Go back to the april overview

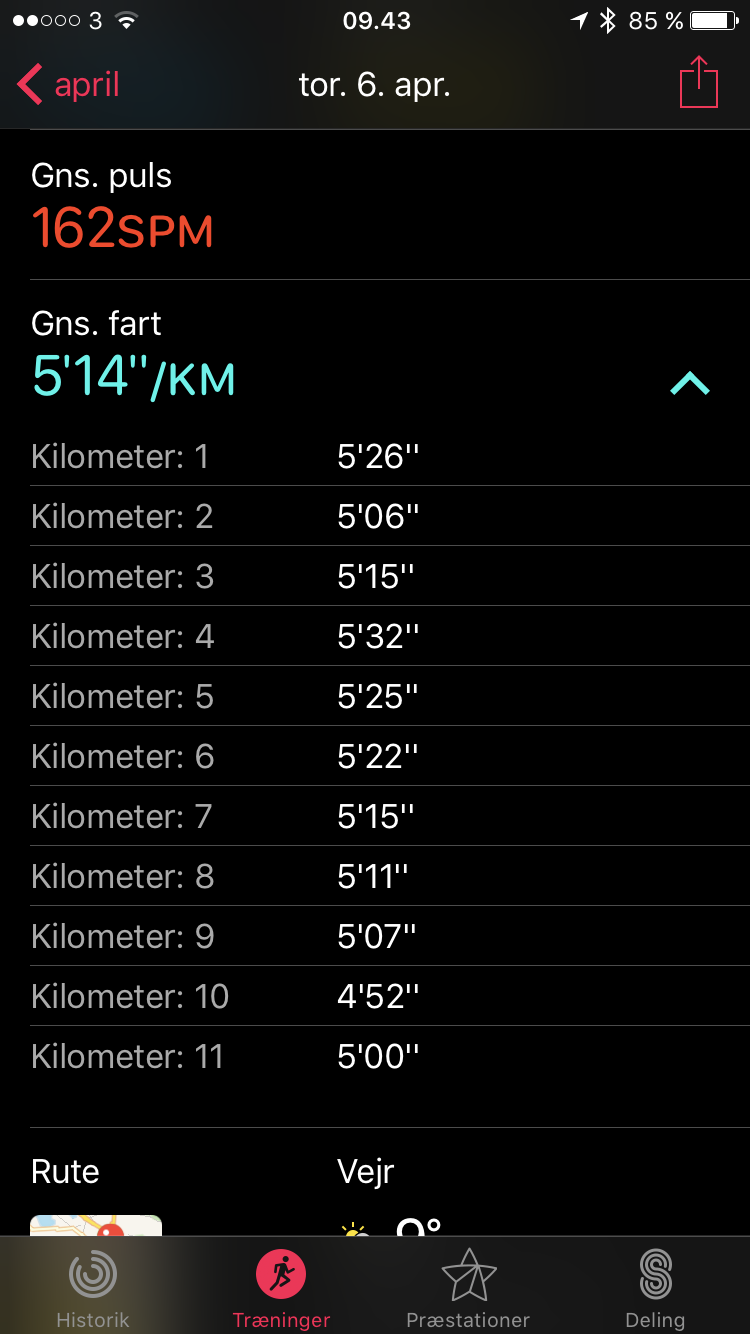[x=68, y=85]
